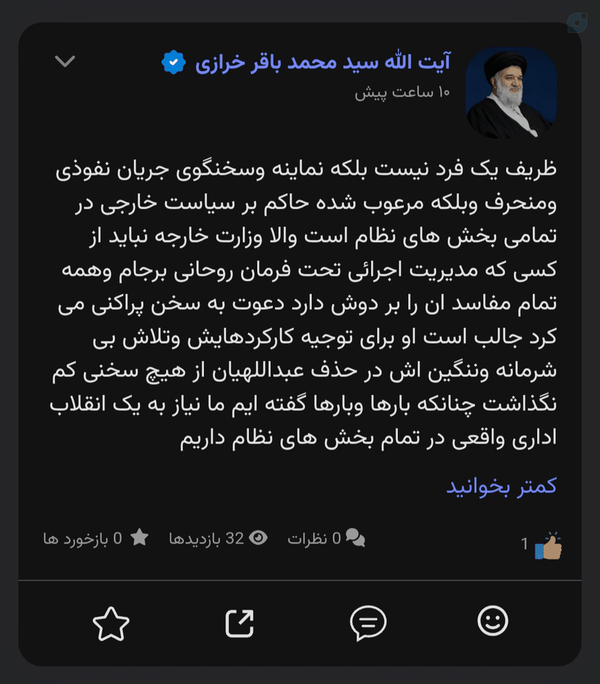This screenshot has height=684, width=600.
Task: Write a comment with the speech bubble icon
Action: tap(368, 622)
